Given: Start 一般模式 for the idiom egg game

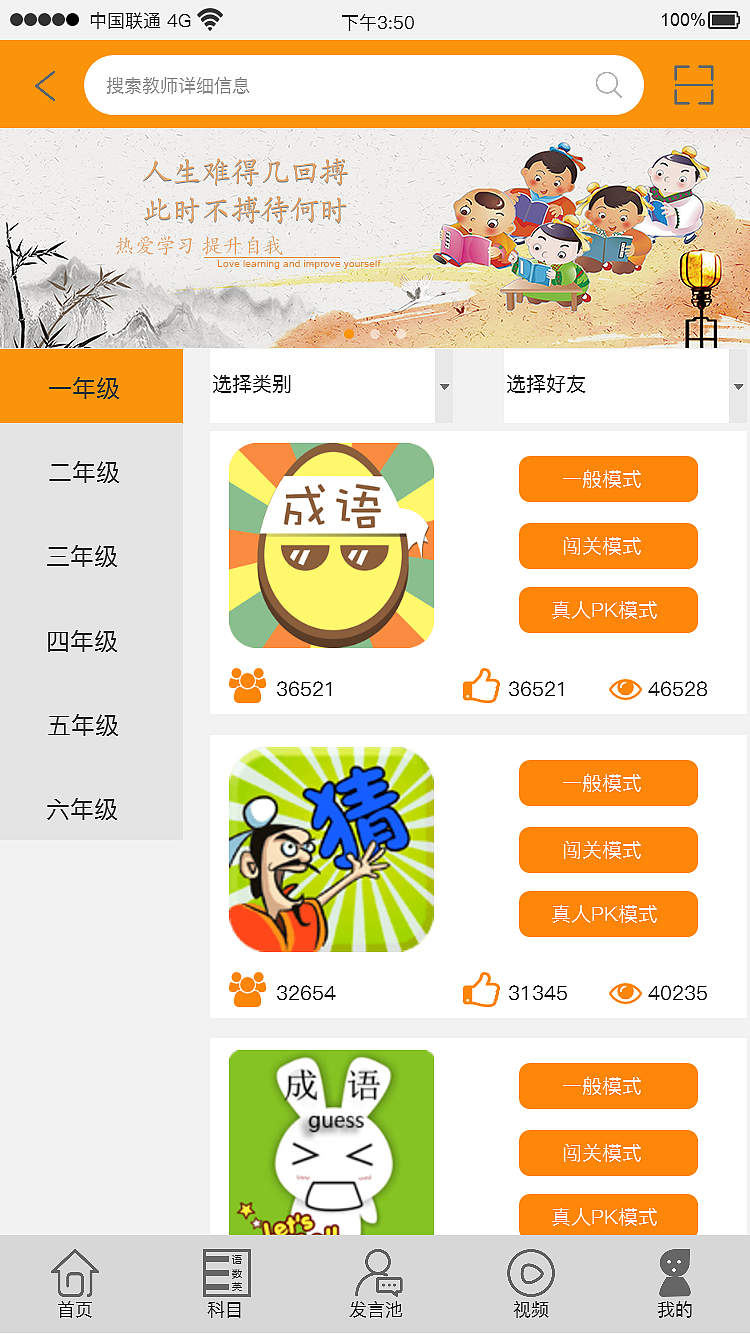Looking at the screenshot, I should click(x=608, y=479).
